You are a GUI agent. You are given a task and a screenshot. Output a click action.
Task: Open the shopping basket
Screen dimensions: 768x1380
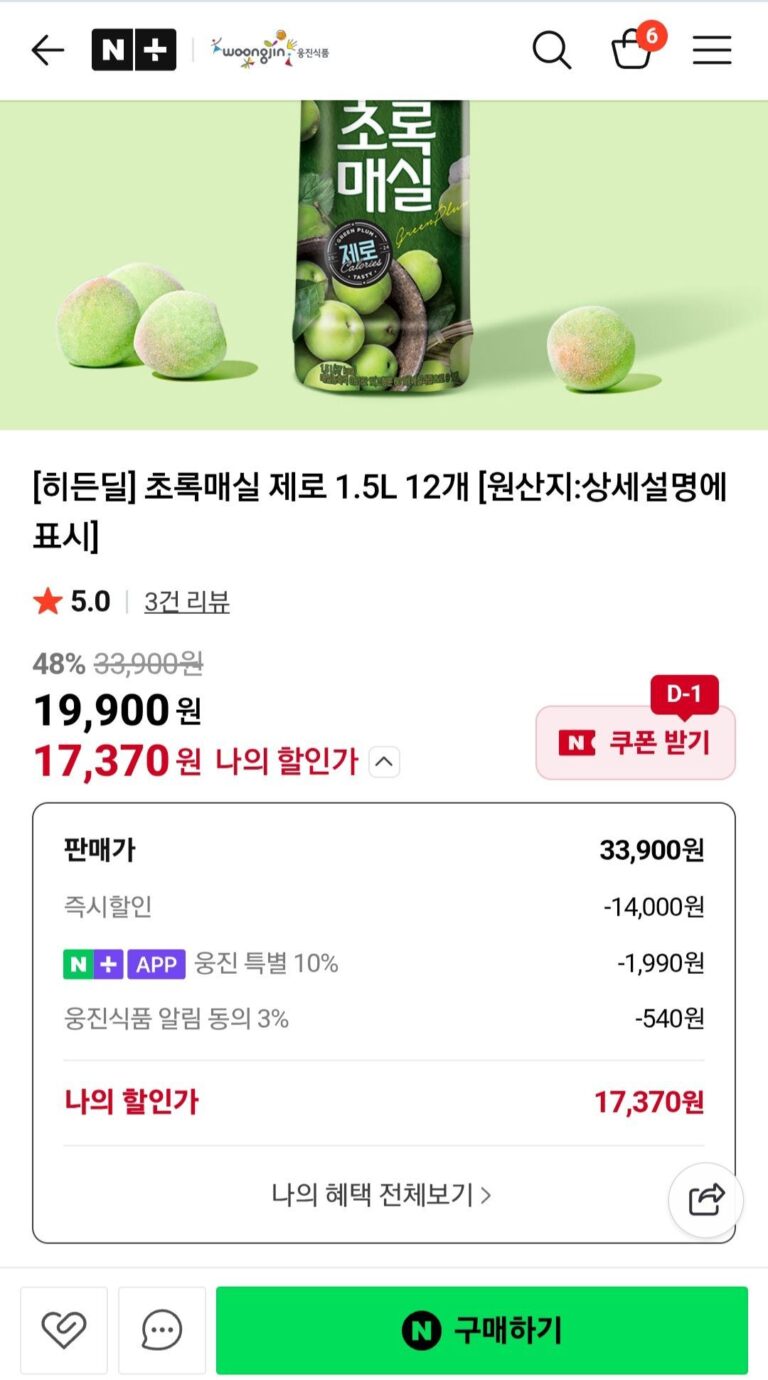pos(633,49)
